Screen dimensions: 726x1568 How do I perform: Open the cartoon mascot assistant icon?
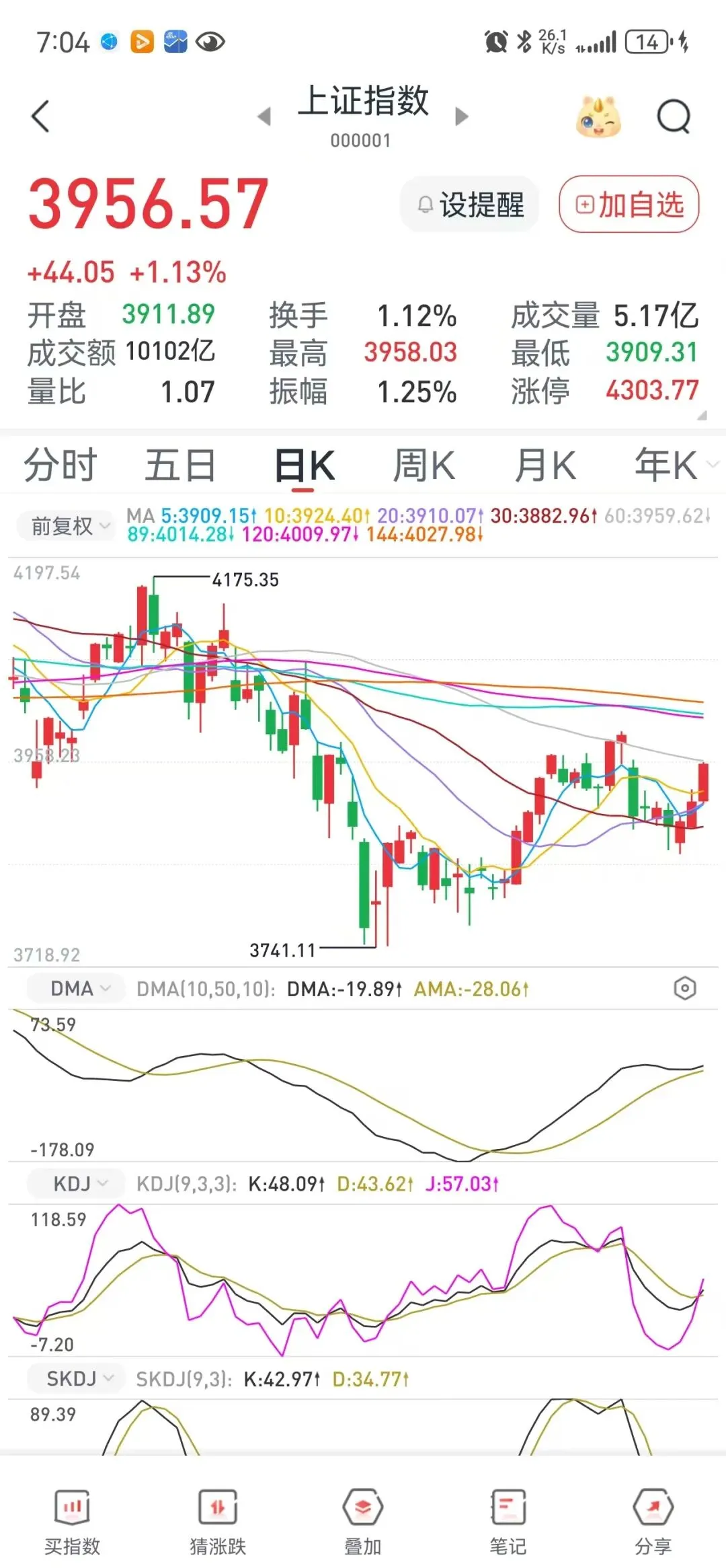coord(598,116)
